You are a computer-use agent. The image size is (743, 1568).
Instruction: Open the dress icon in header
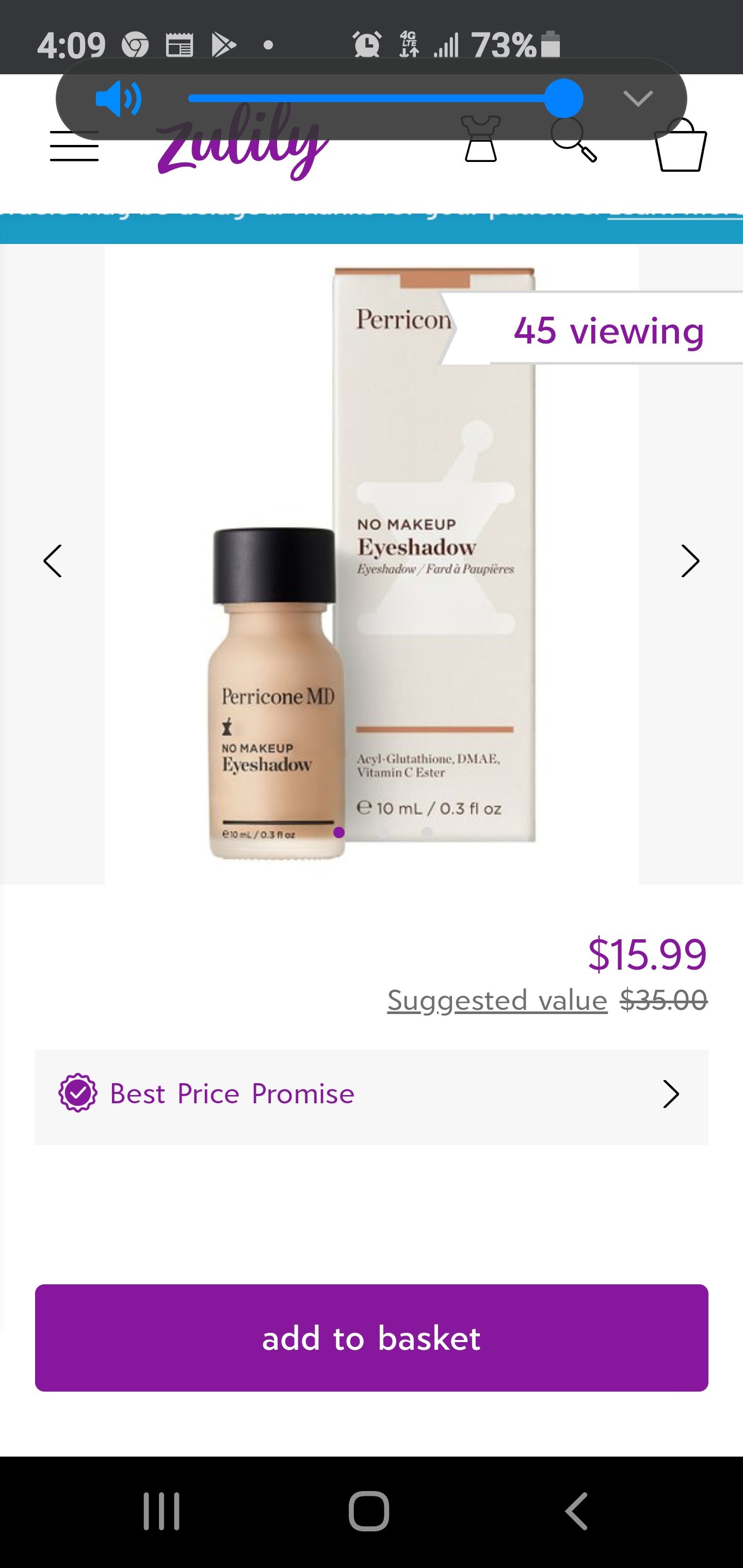[x=481, y=142]
